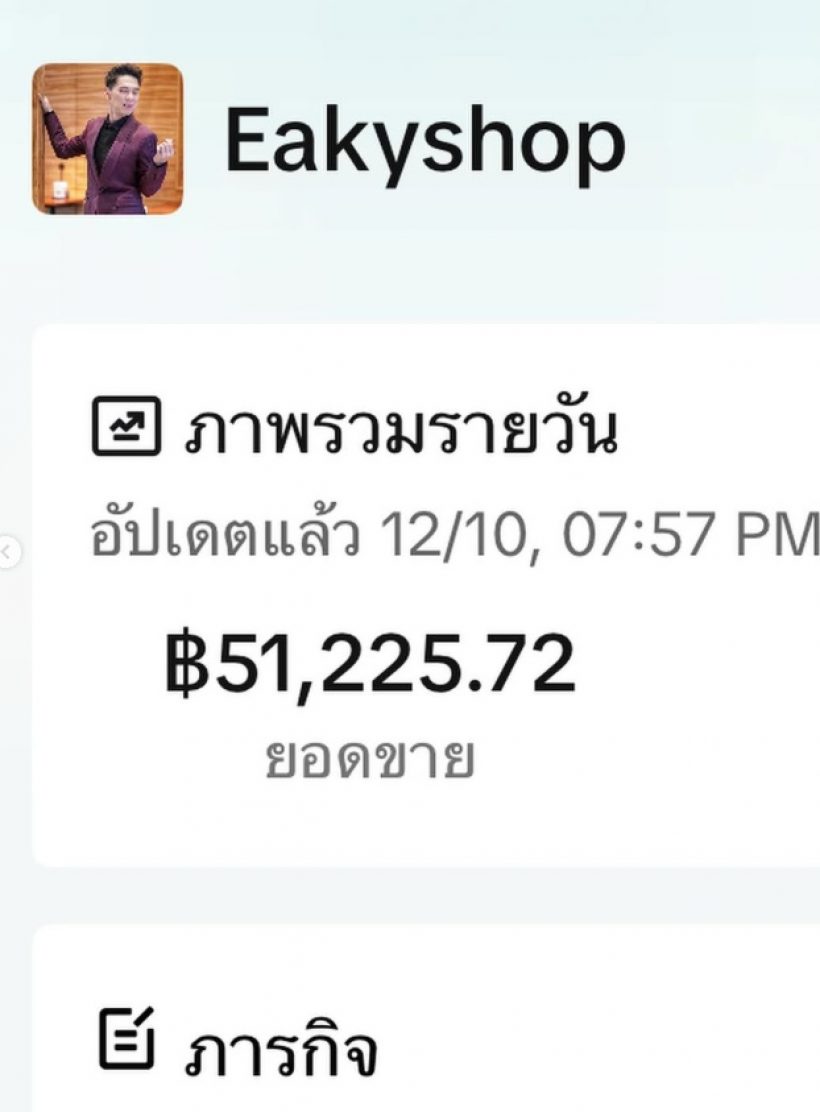Go to previous image with left arrow

tap(8, 550)
